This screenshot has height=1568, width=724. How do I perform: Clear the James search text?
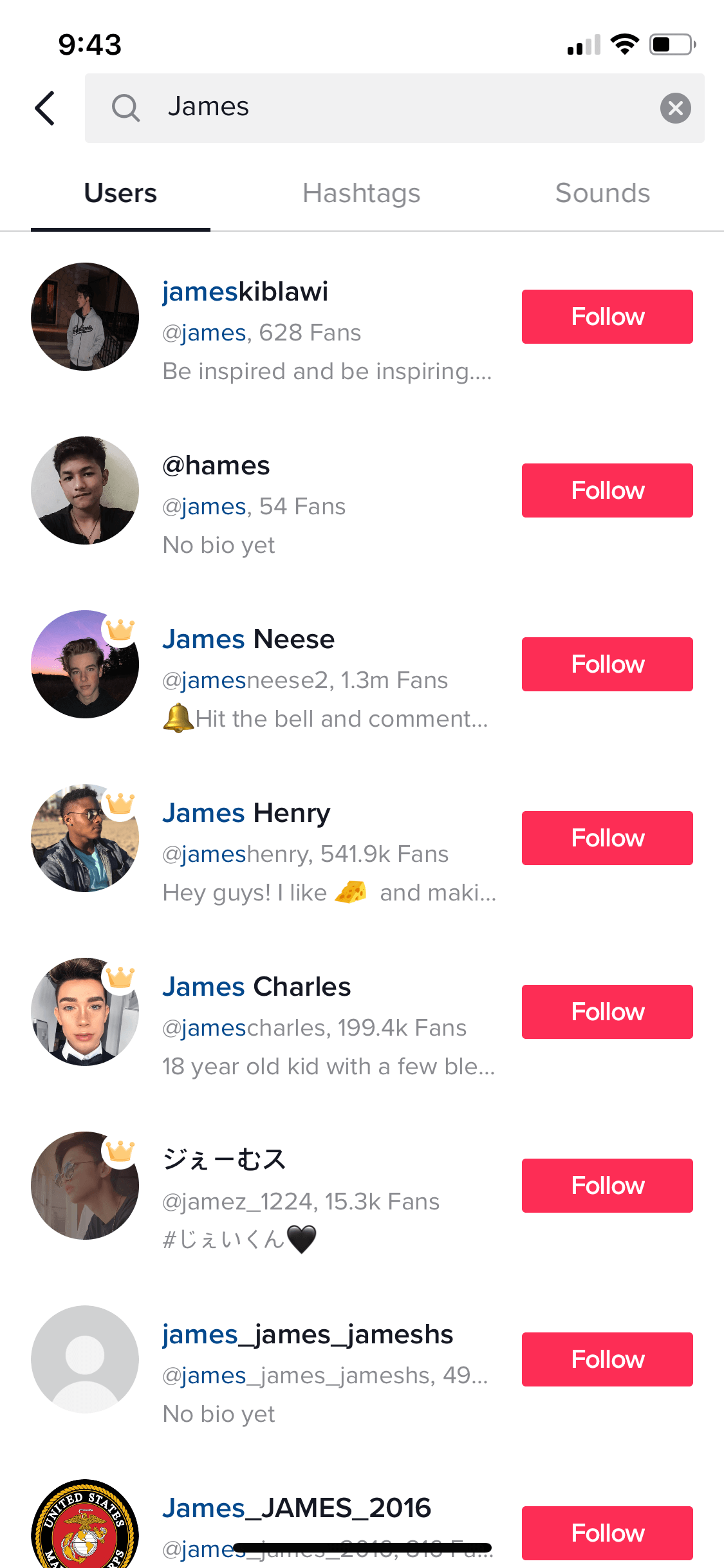click(x=675, y=108)
